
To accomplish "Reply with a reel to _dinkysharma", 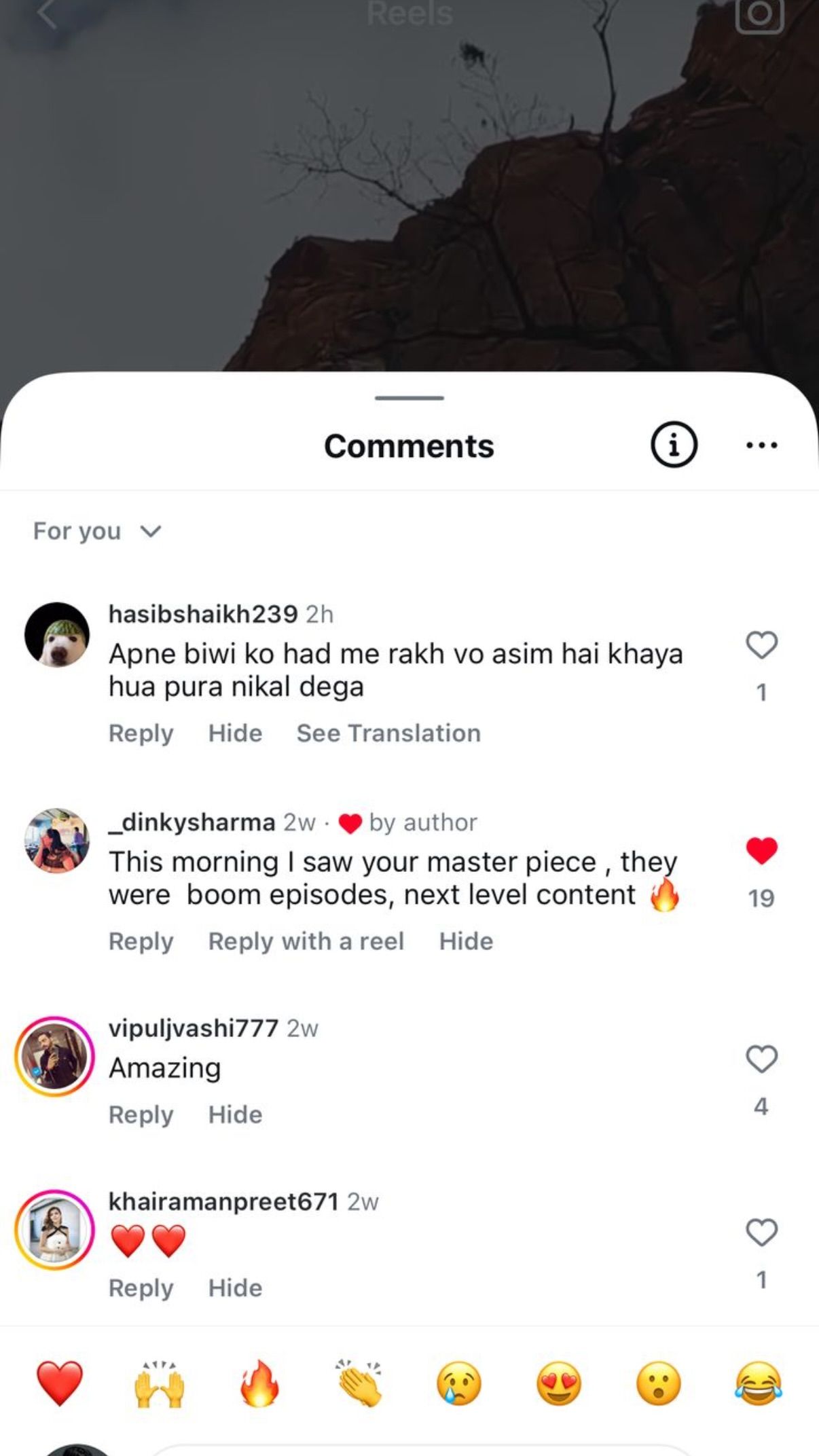I will (x=306, y=941).
